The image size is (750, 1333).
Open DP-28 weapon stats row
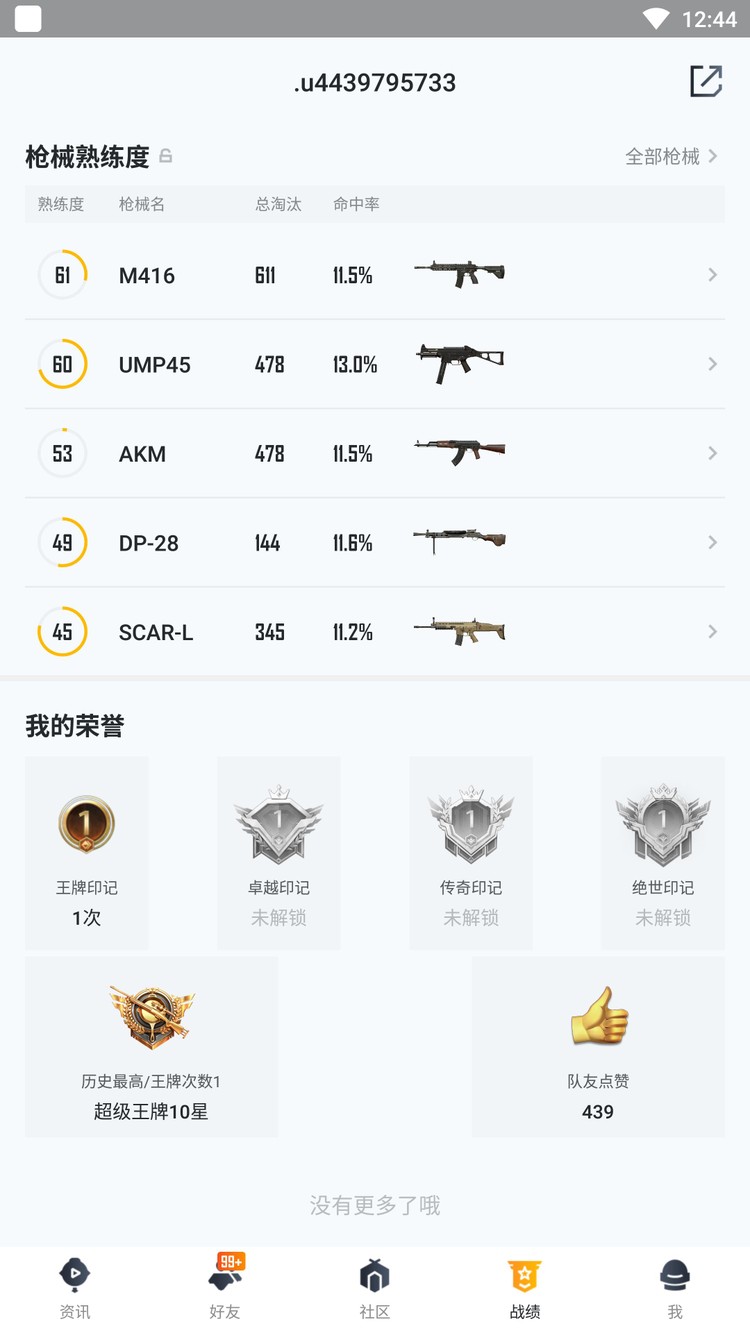click(x=375, y=542)
